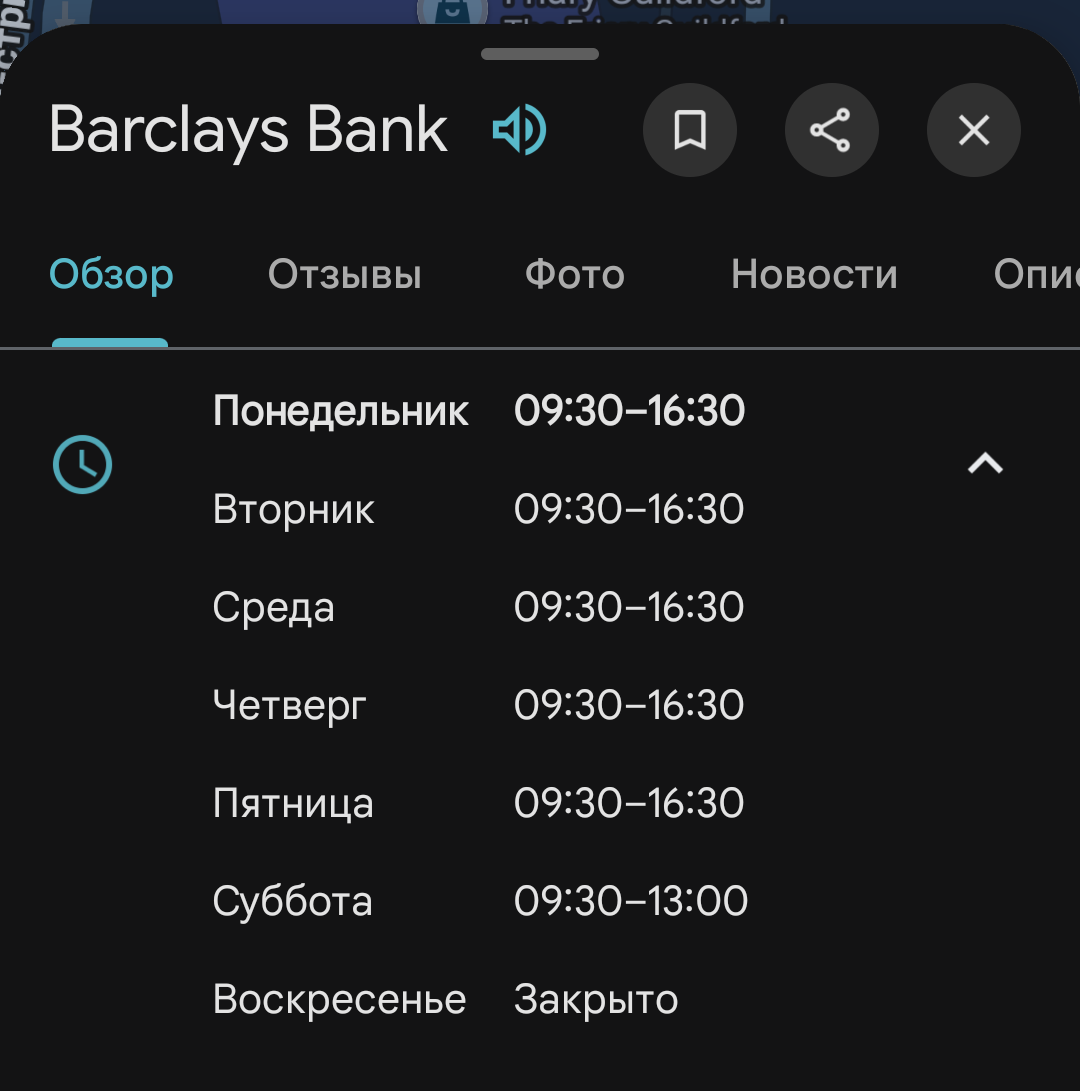Share the Barclays Bank place

(831, 130)
